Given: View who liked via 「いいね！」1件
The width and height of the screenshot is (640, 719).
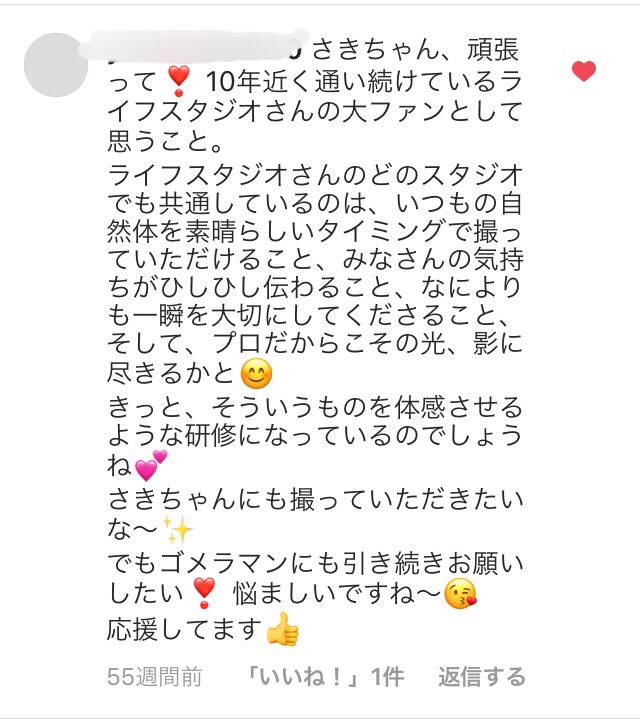Looking at the screenshot, I should pyautogui.click(x=325, y=677).
